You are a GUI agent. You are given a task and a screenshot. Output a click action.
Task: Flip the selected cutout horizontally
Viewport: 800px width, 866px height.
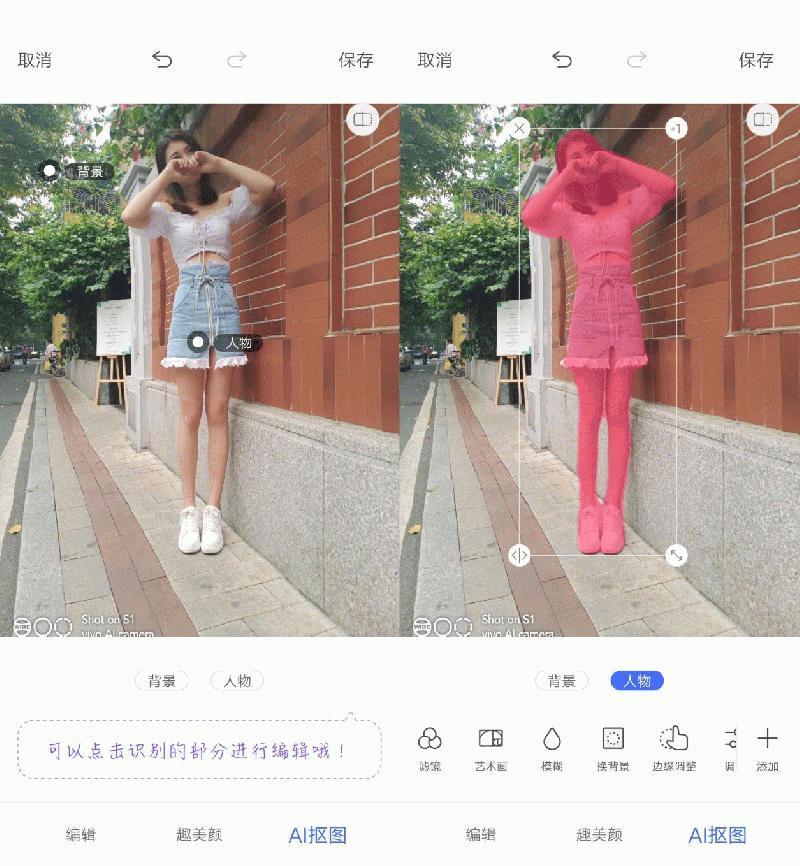(x=519, y=555)
